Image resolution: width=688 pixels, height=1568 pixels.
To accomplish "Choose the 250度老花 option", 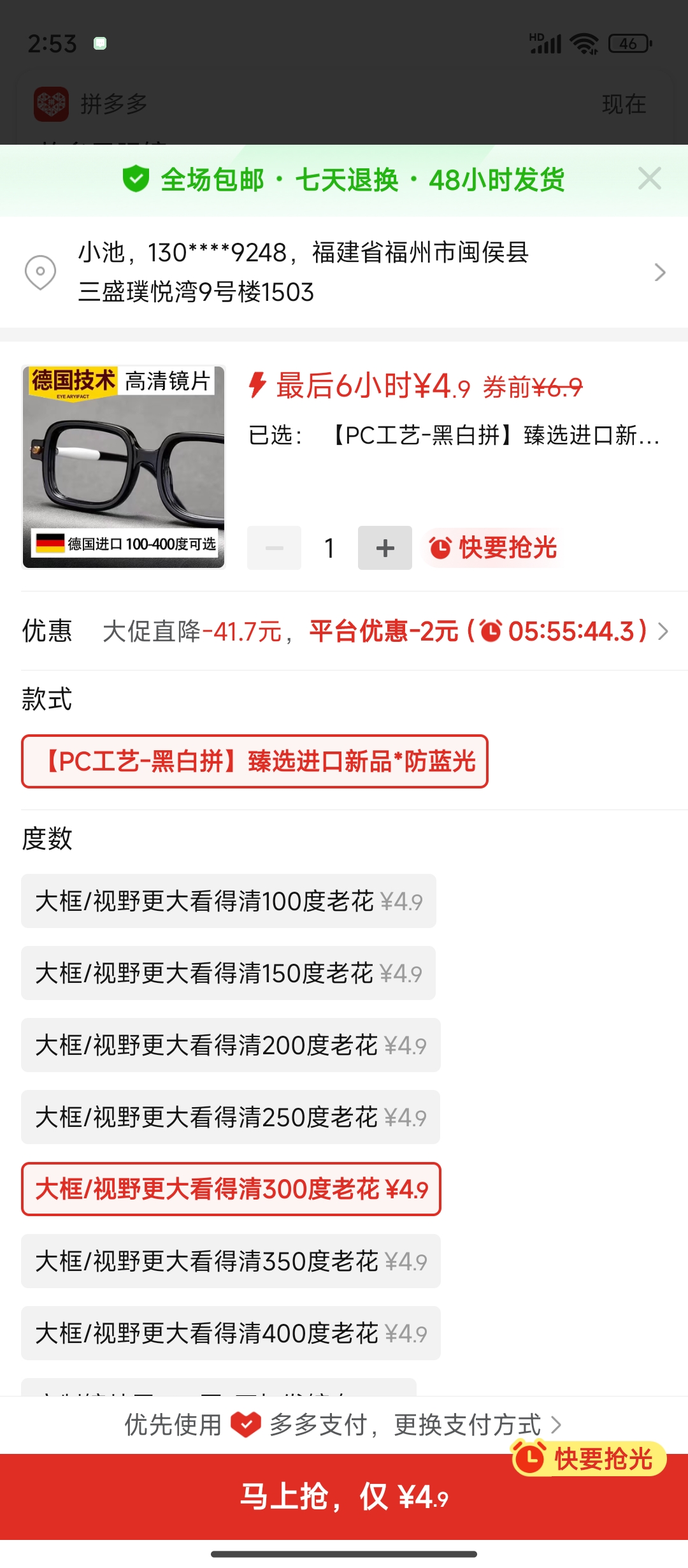I will click(231, 1117).
